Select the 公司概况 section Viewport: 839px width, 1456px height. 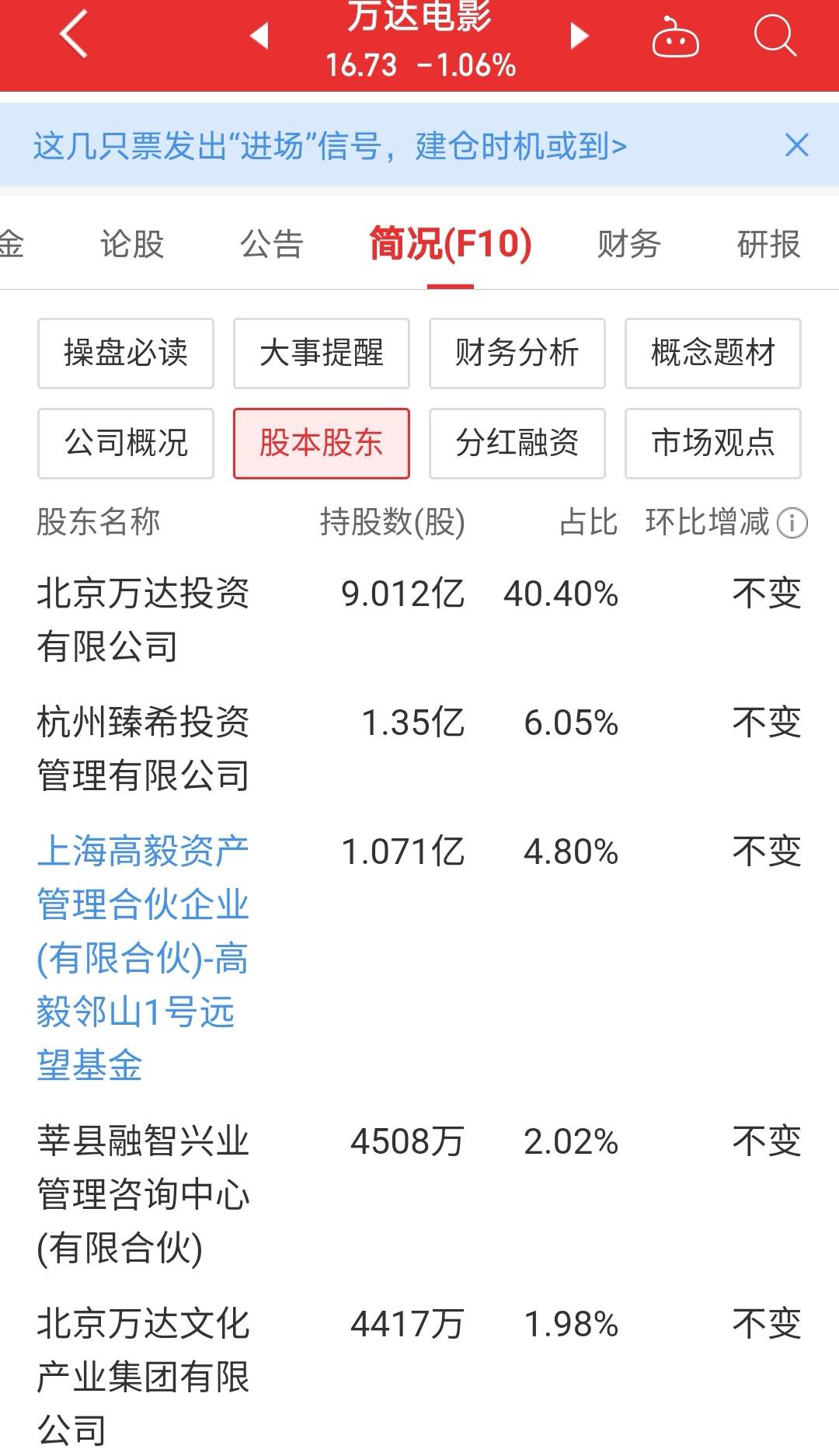[126, 444]
